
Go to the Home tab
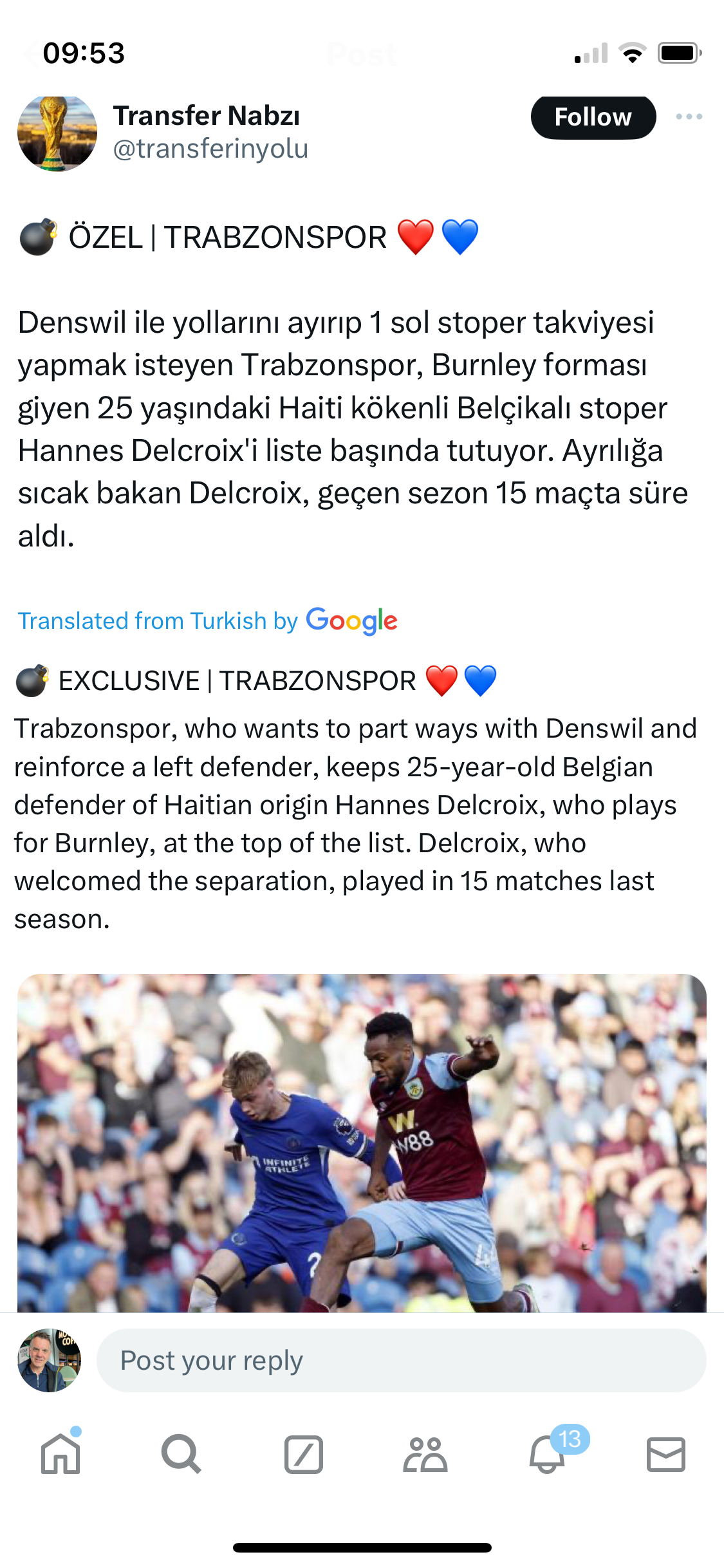coord(60,1454)
